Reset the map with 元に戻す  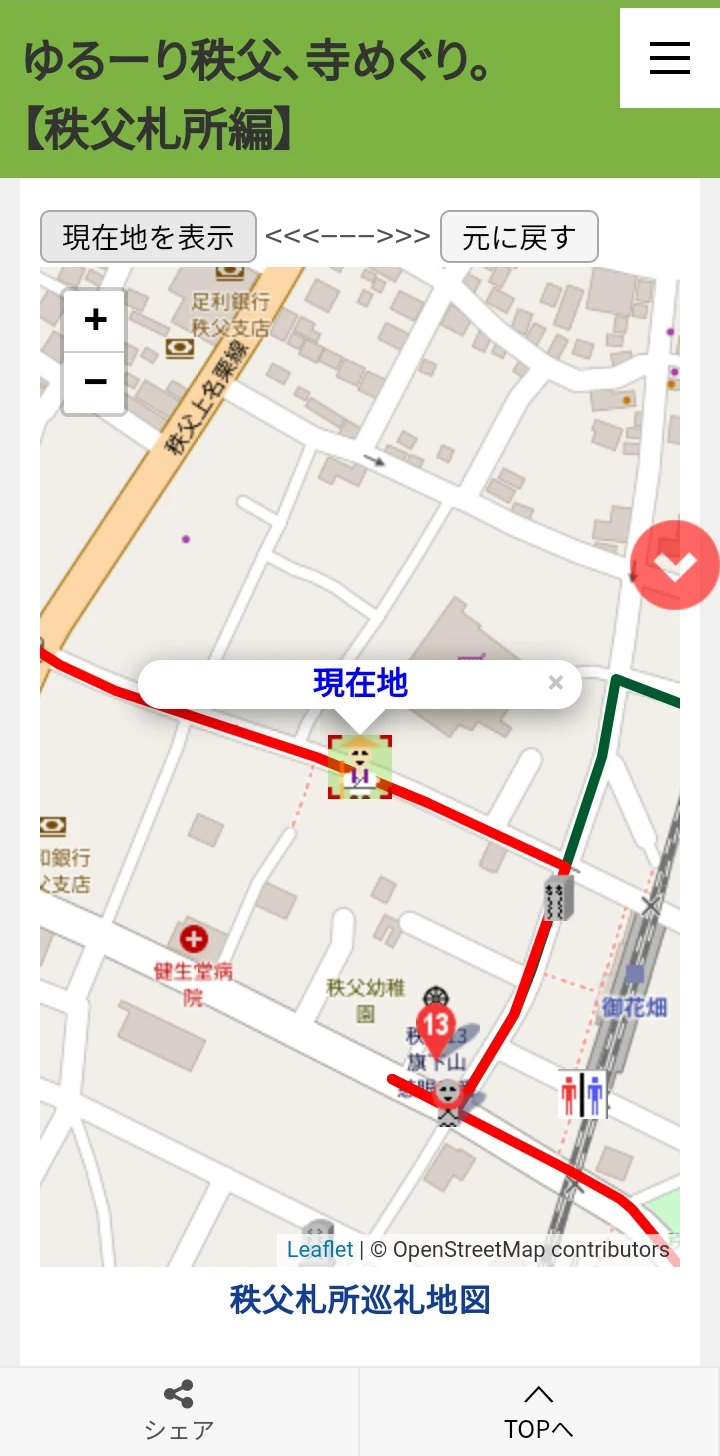[x=519, y=237]
